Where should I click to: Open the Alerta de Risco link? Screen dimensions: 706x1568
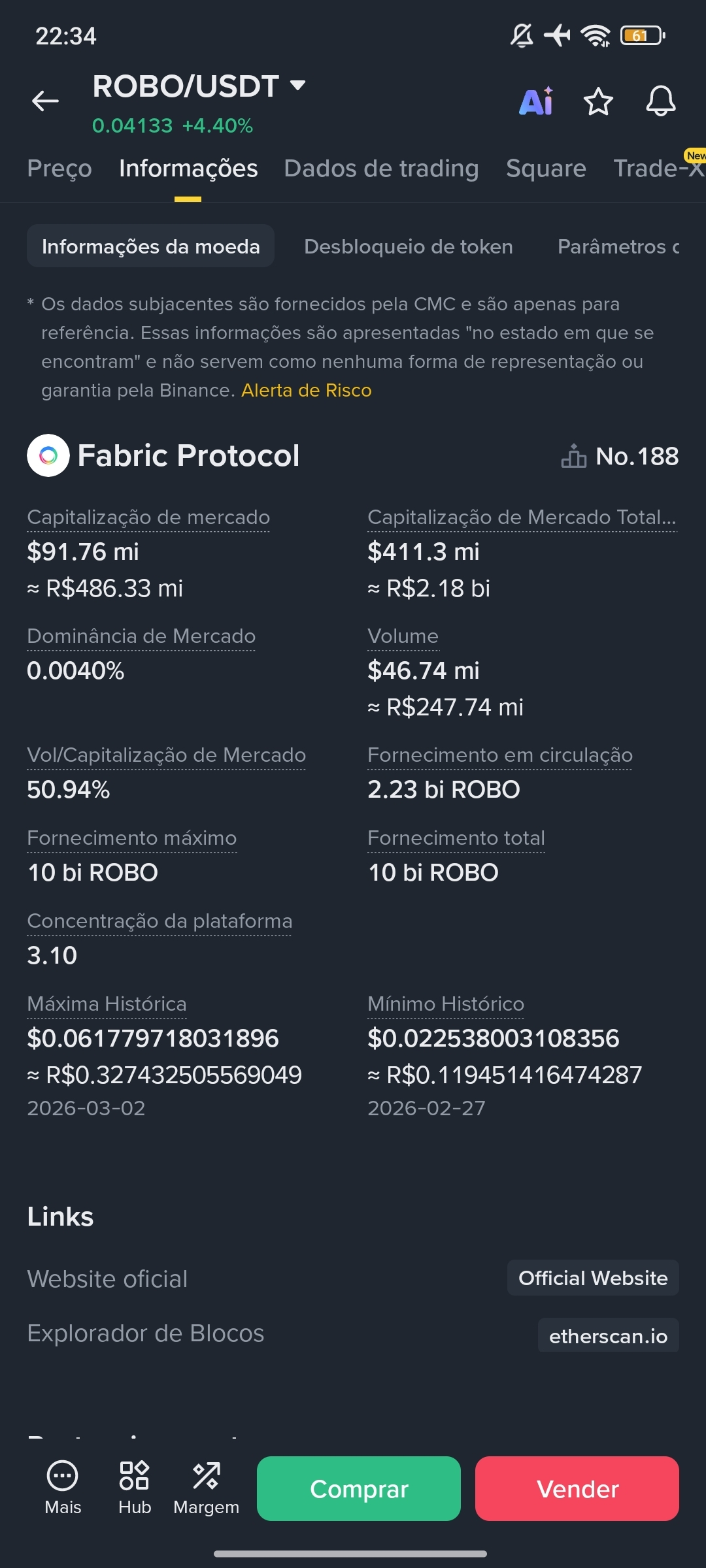click(x=306, y=390)
